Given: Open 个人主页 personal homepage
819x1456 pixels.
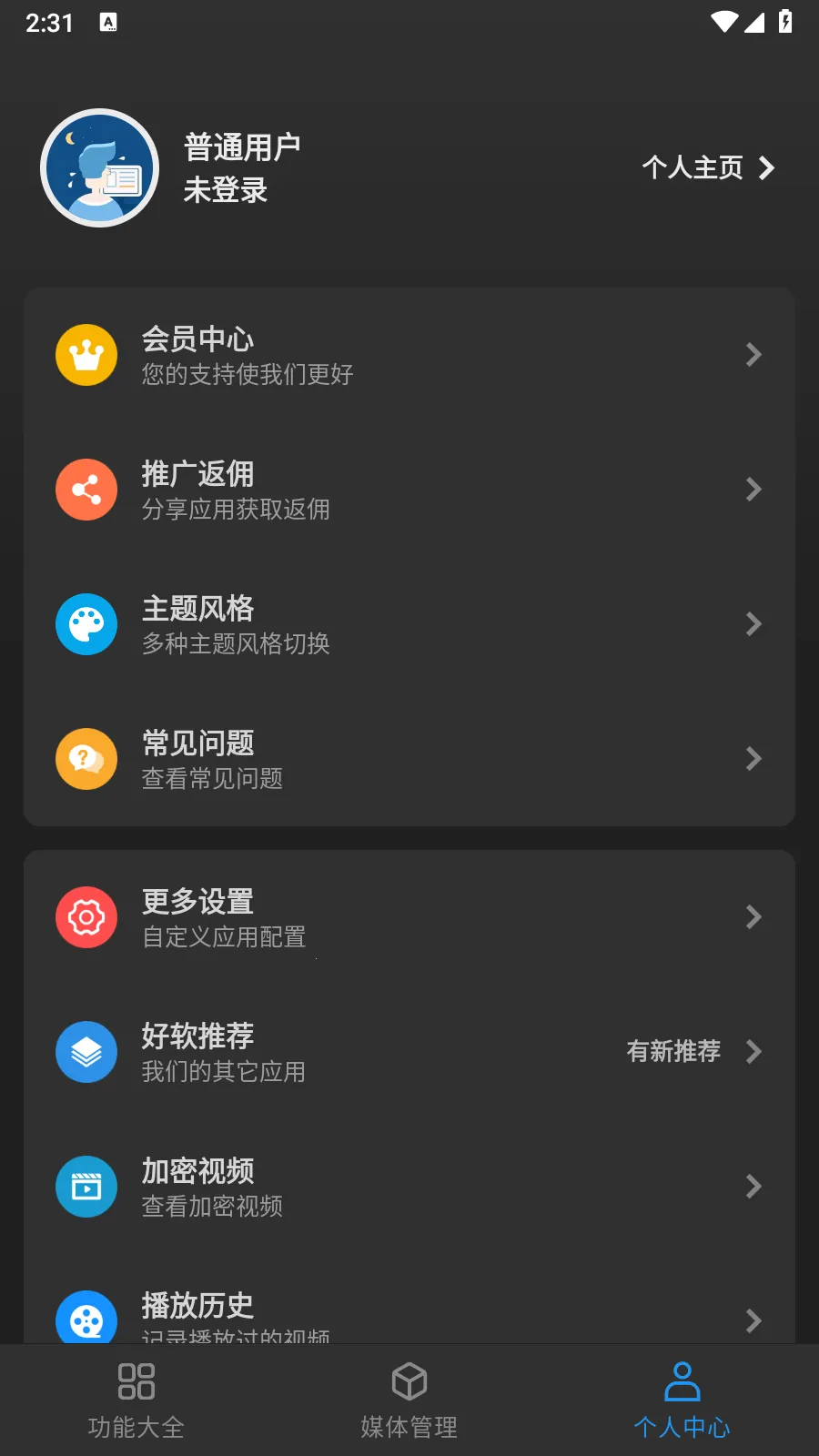Looking at the screenshot, I should point(707,168).
